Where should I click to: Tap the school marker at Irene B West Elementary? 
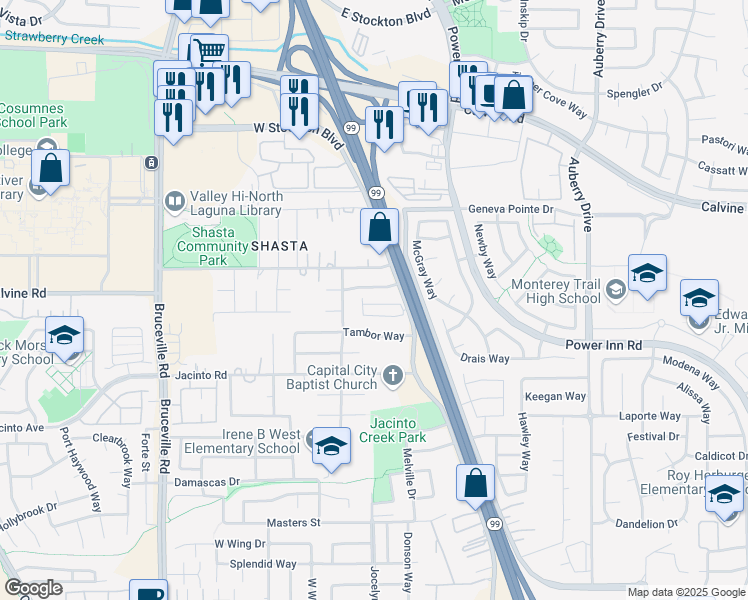[x=331, y=446]
